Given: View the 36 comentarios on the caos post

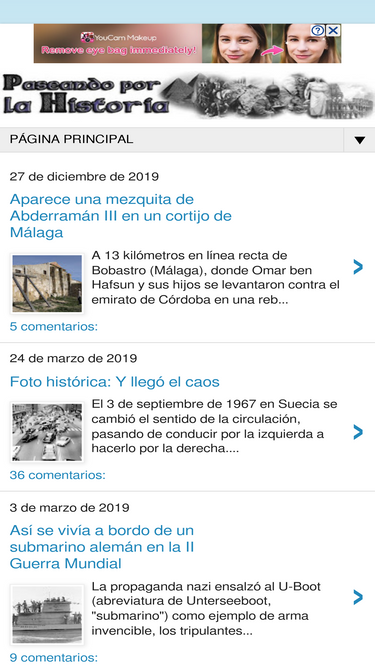Looking at the screenshot, I should pos(57,475).
